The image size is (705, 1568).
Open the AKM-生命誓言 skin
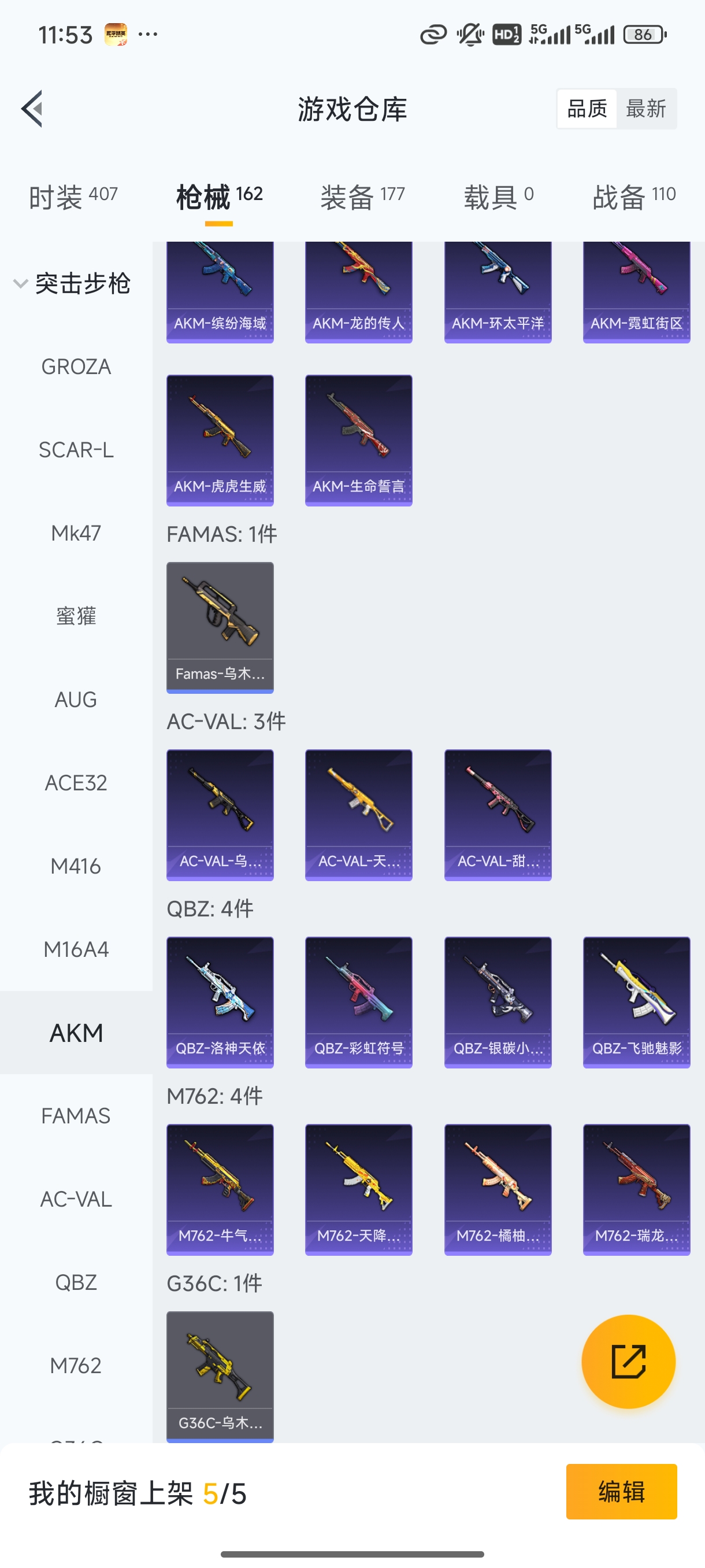tap(358, 439)
